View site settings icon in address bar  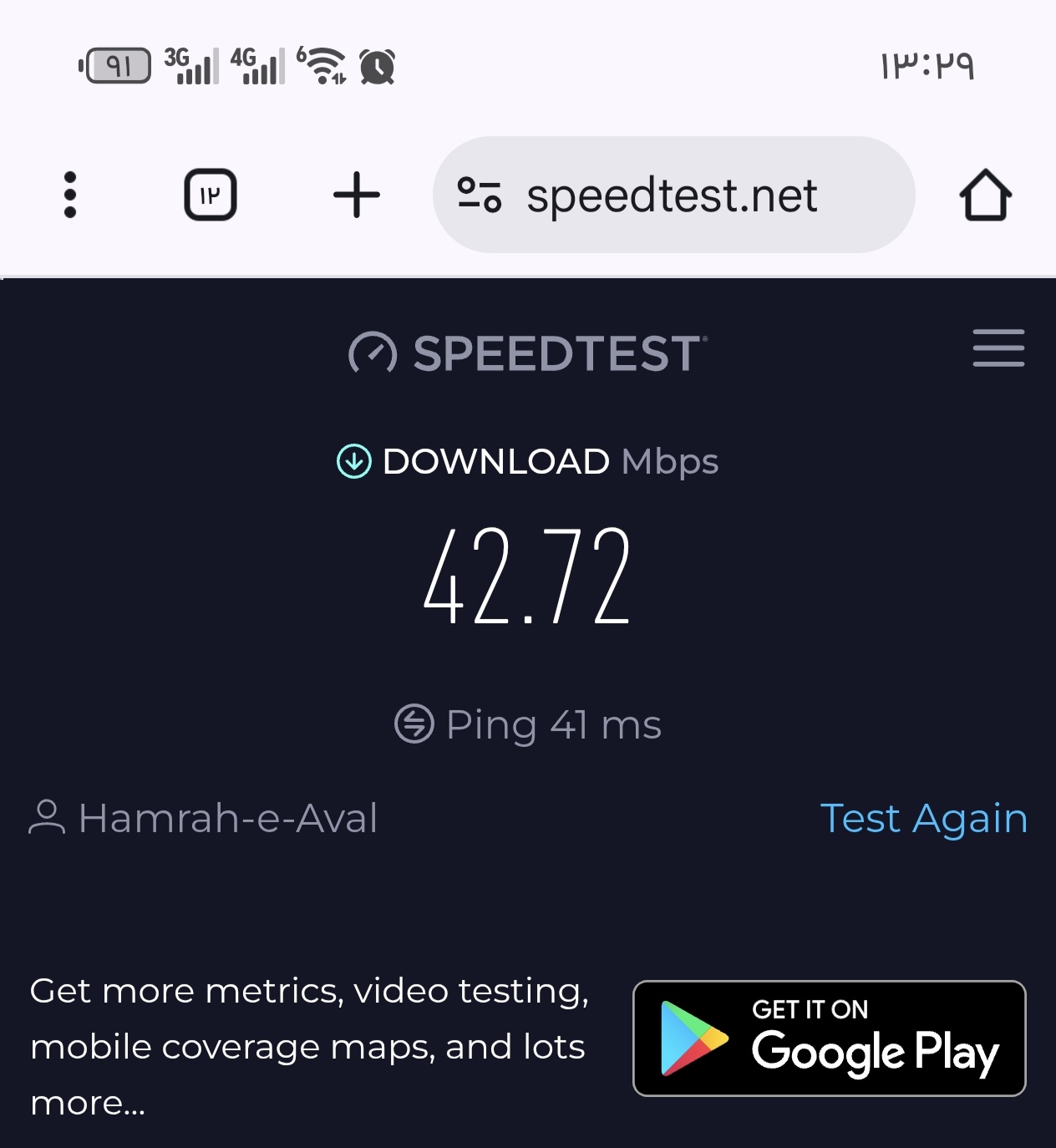pyautogui.click(x=479, y=195)
